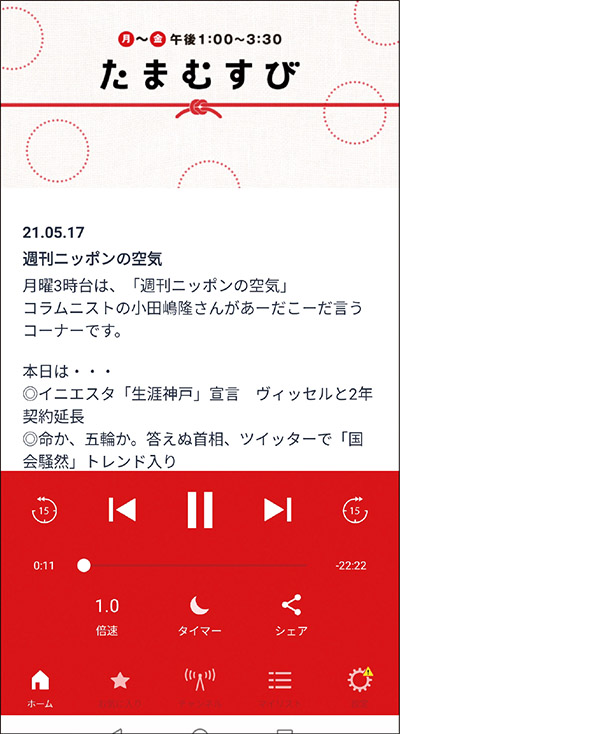The width and height of the screenshot is (600, 734).
Task: Switch to the ホーム tab
Action: coord(40,688)
